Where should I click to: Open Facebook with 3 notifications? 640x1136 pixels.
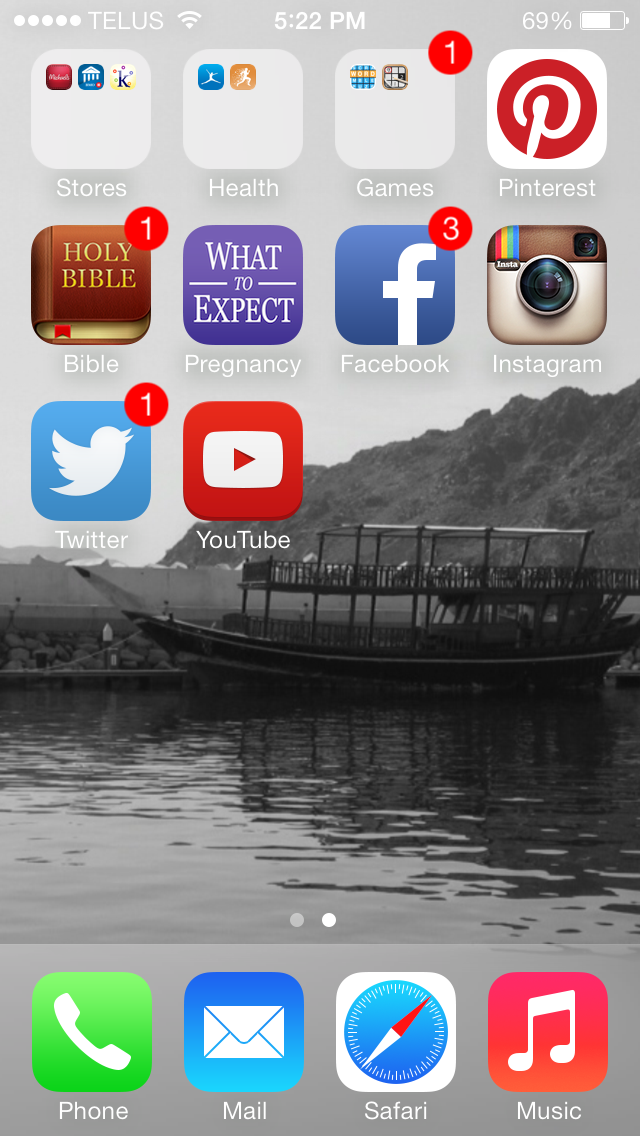pos(395,285)
